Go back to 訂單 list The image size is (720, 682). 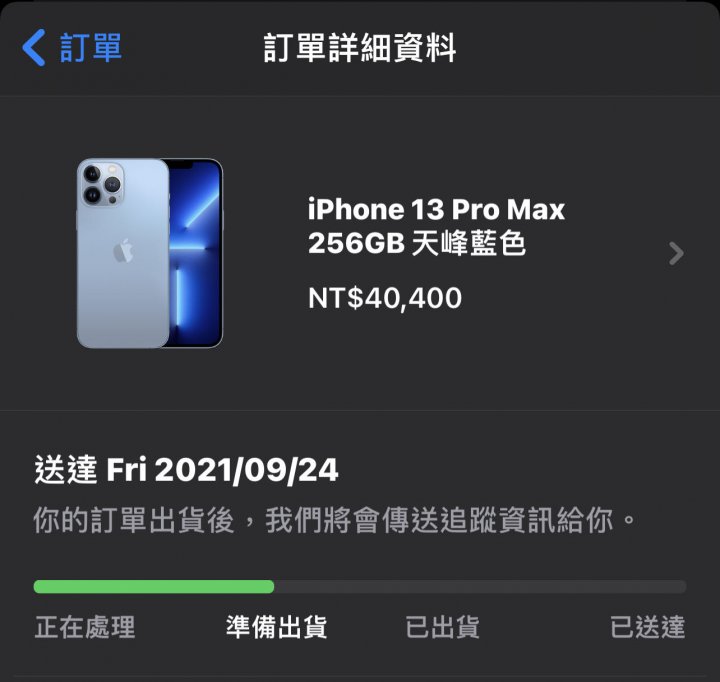point(72,48)
